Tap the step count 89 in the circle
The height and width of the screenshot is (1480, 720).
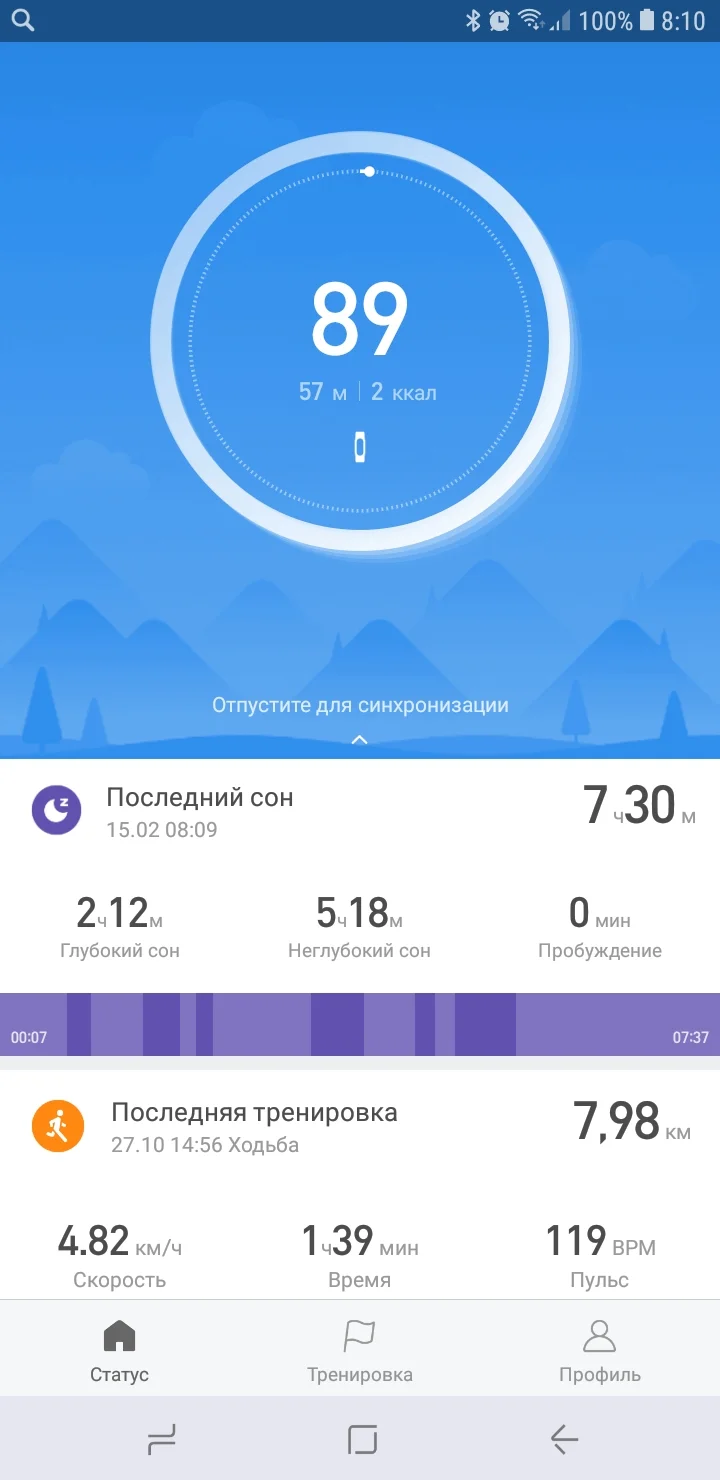click(x=360, y=320)
